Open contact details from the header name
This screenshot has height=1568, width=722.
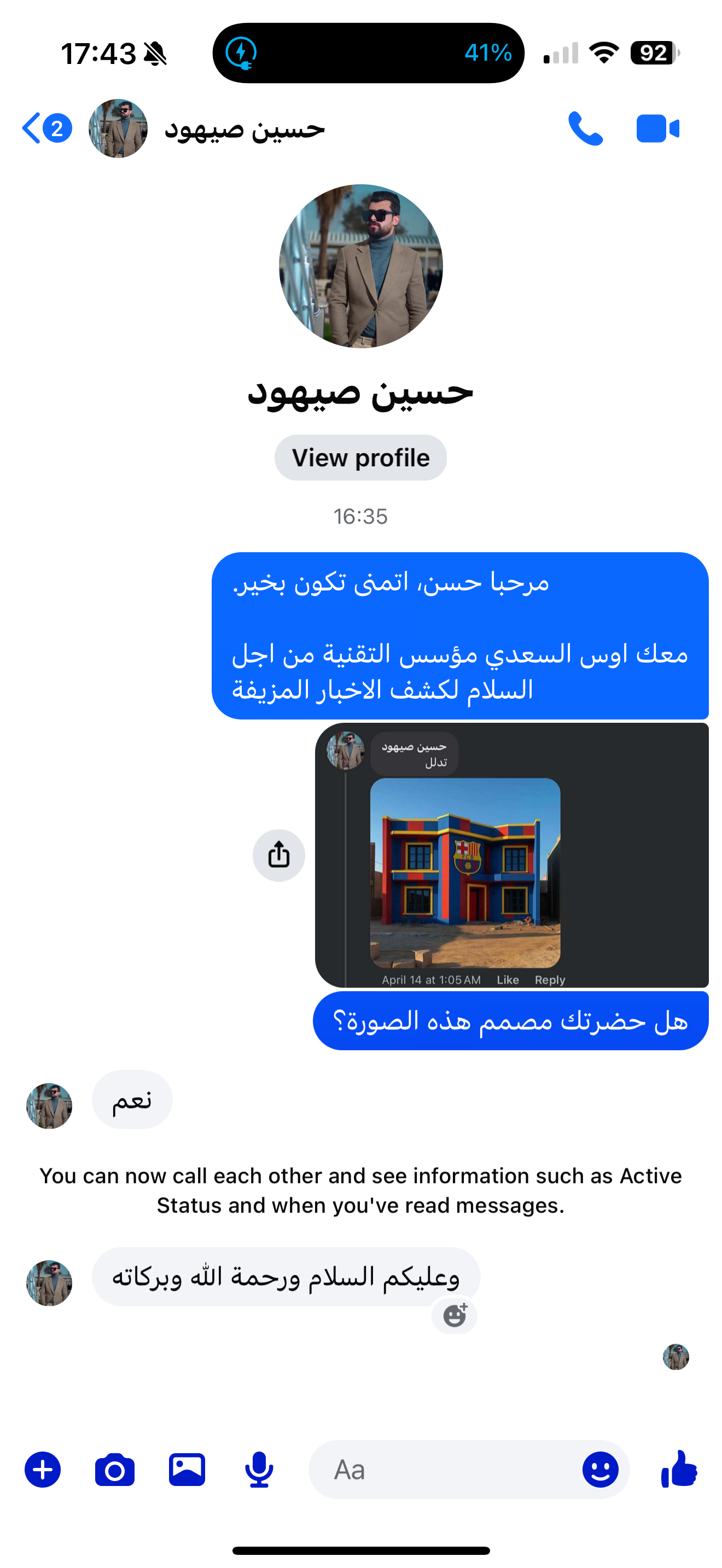[x=244, y=128]
